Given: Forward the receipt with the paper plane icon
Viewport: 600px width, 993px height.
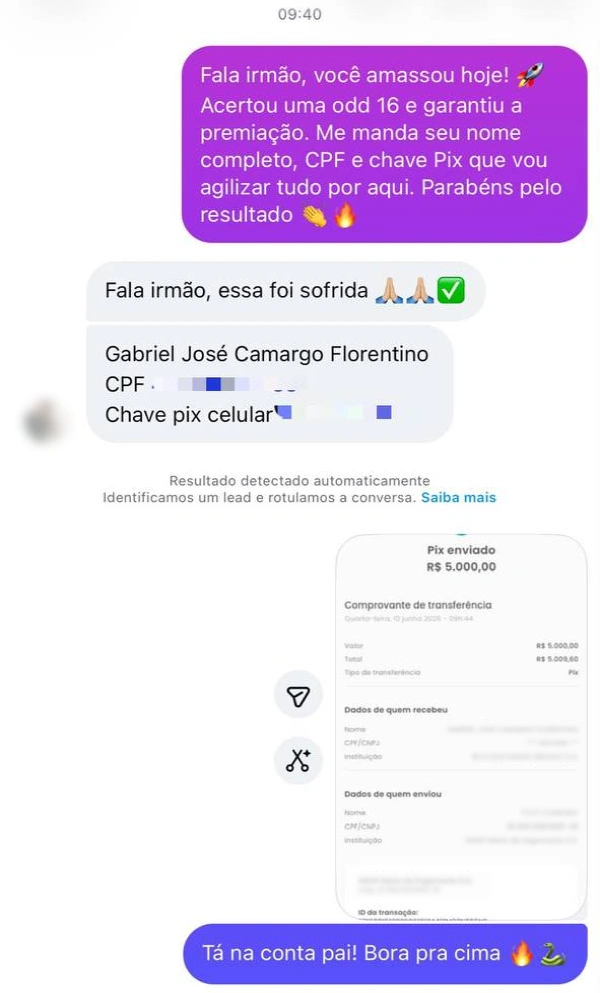Looking at the screenshot, I should pos(298,695).
